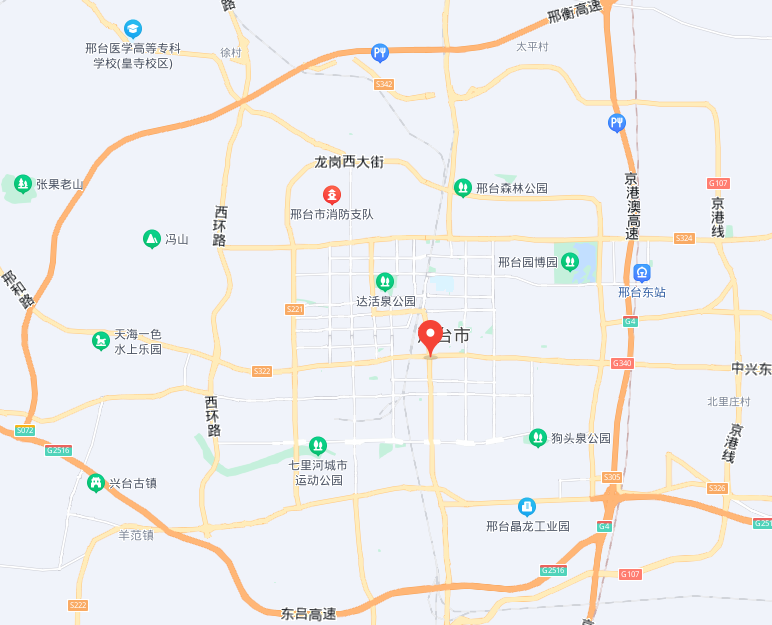772x625 pixels.
Task: Tap the red location pin at 邢台市
Action: tap(431, 336)
